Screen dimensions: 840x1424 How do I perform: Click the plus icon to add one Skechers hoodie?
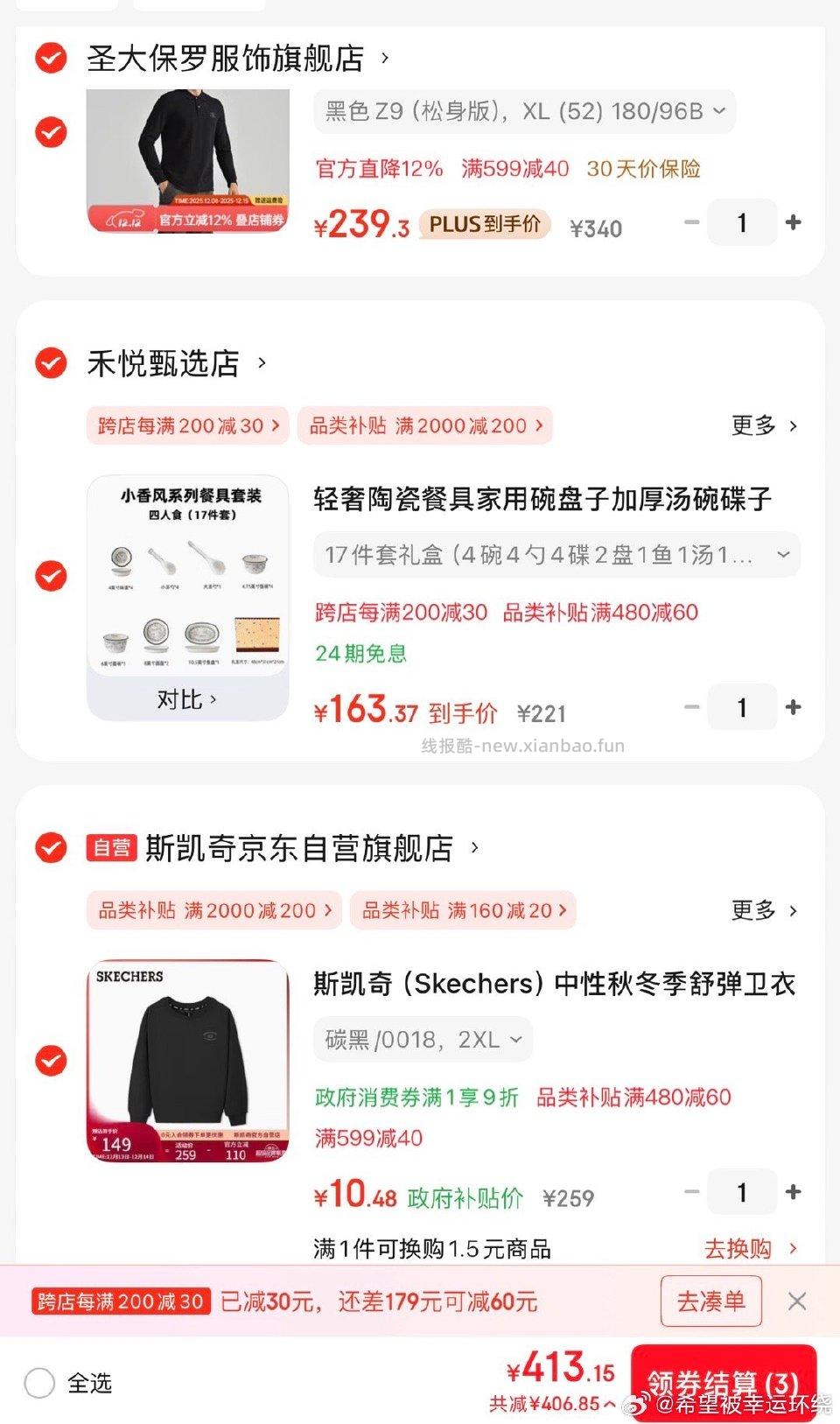tap(793, 1192)
